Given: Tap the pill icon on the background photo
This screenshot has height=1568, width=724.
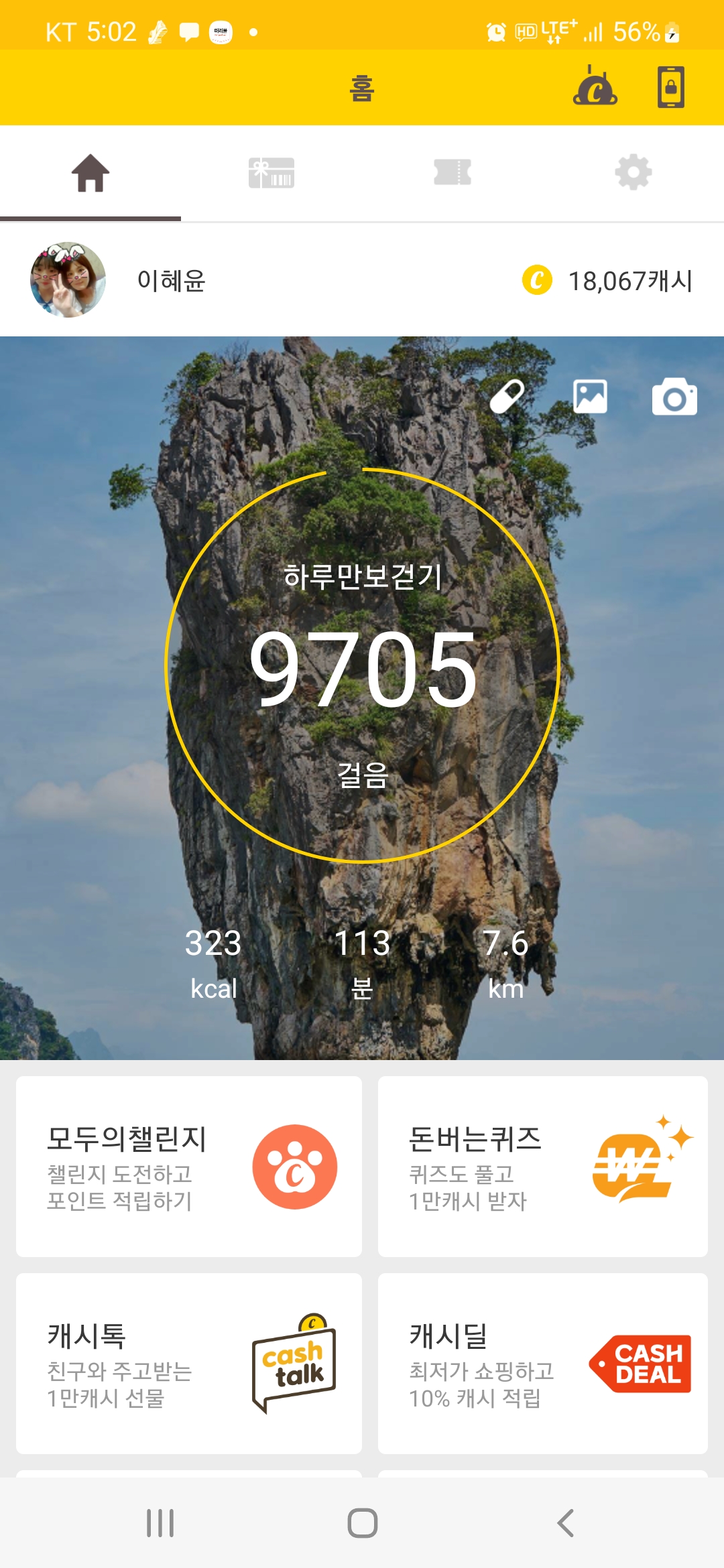Looking at the screenshot, I should (x=507, y=396).
